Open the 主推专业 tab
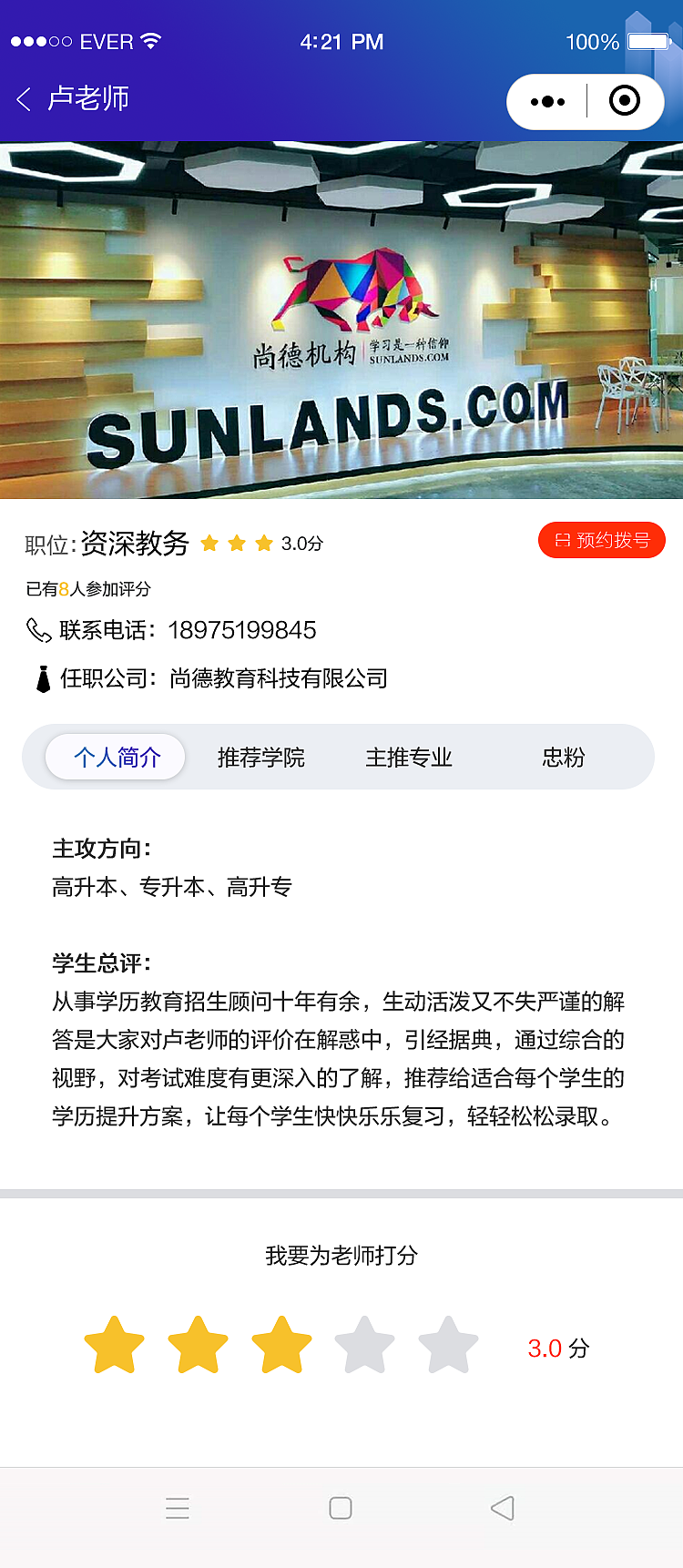Image resolution: width=683 pixels, height=1568 pixels. [409, 758]
